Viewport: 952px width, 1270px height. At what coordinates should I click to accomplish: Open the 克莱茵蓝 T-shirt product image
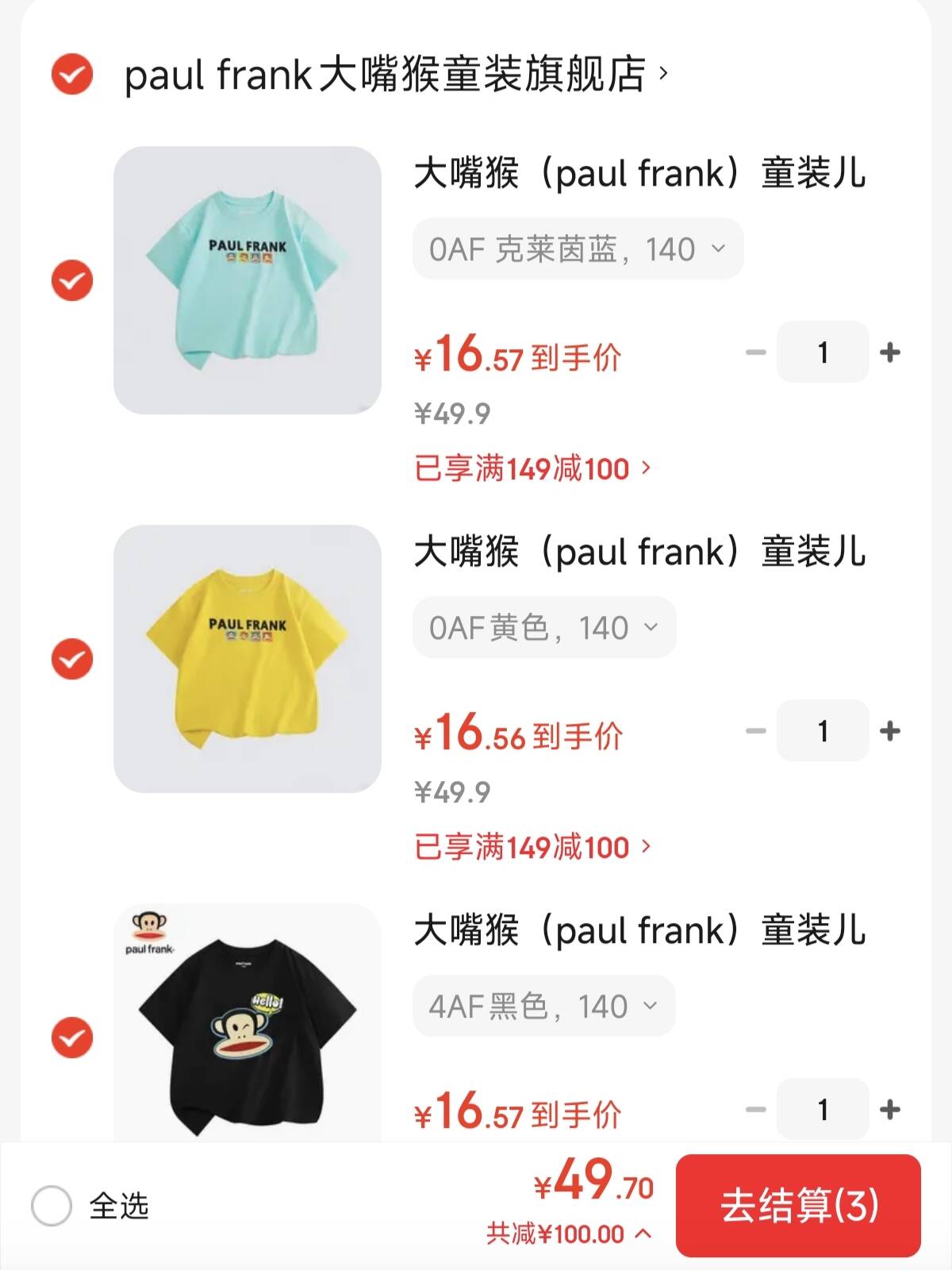point(247,280)
